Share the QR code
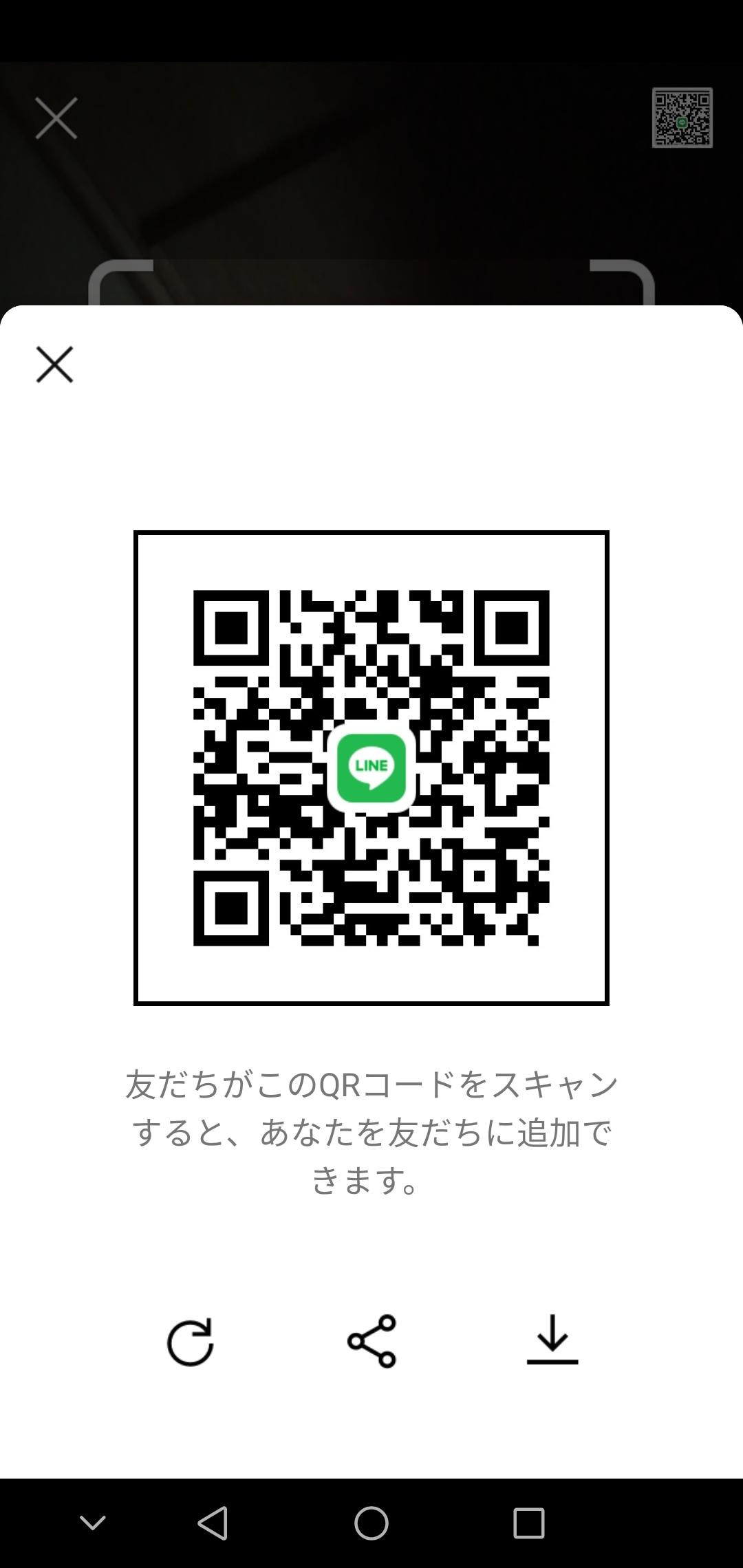Screen dimensions: 743x1568 tap(371, 1341)
